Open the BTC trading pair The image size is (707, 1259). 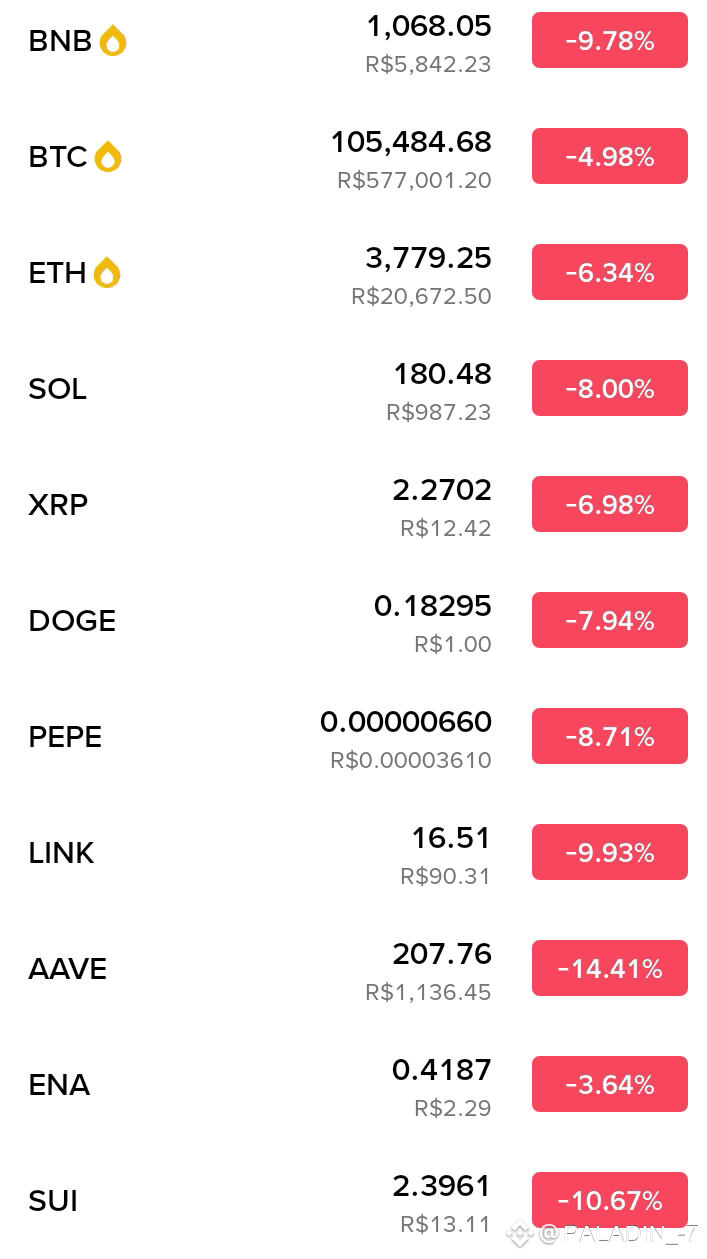point(353,157)
